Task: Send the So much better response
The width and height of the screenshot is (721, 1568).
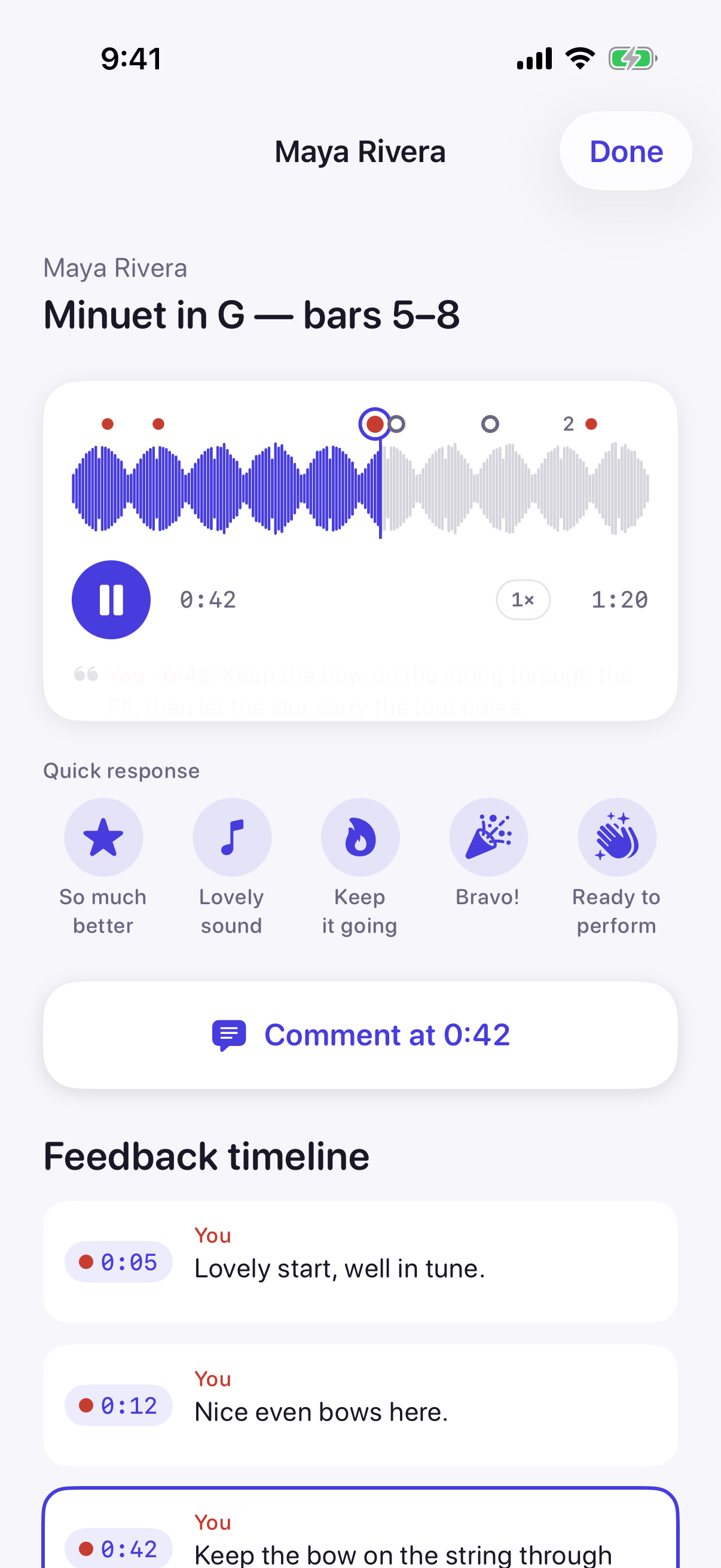Action: point(103,867)
